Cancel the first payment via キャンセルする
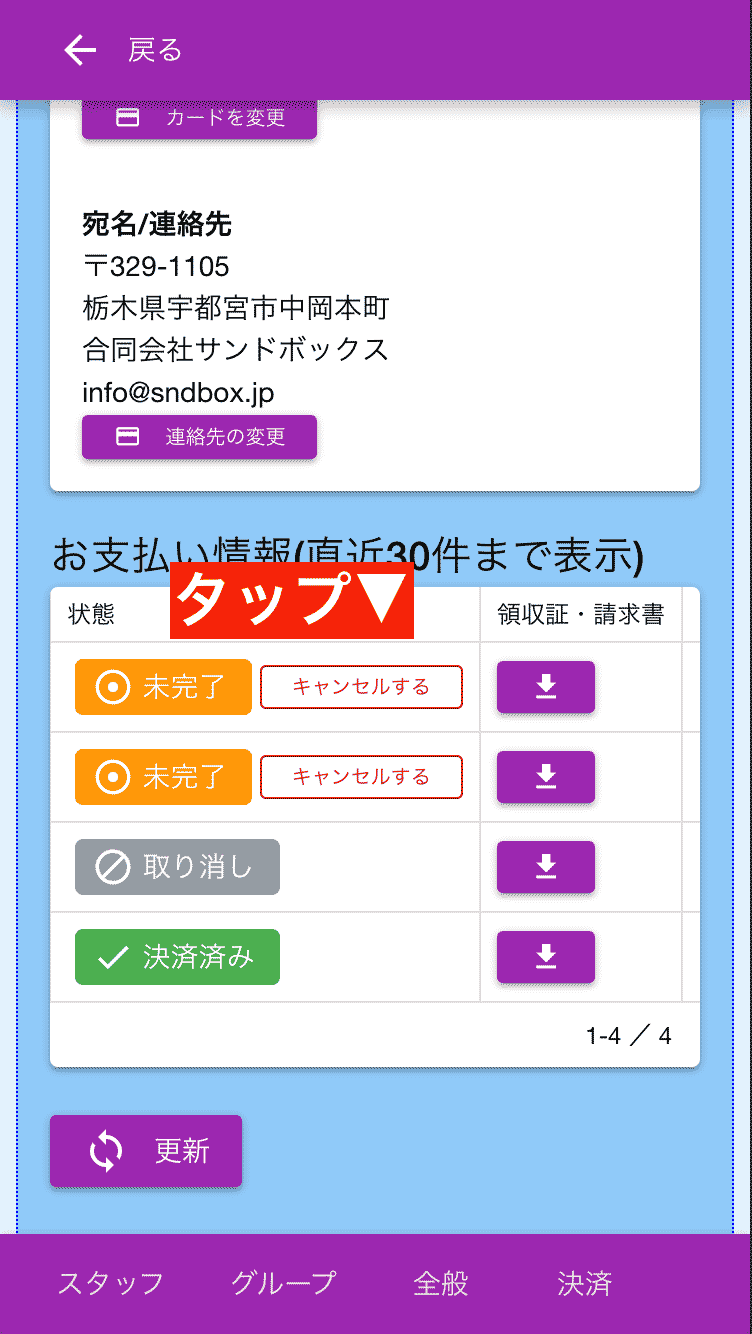 click(x=361, y=687)
